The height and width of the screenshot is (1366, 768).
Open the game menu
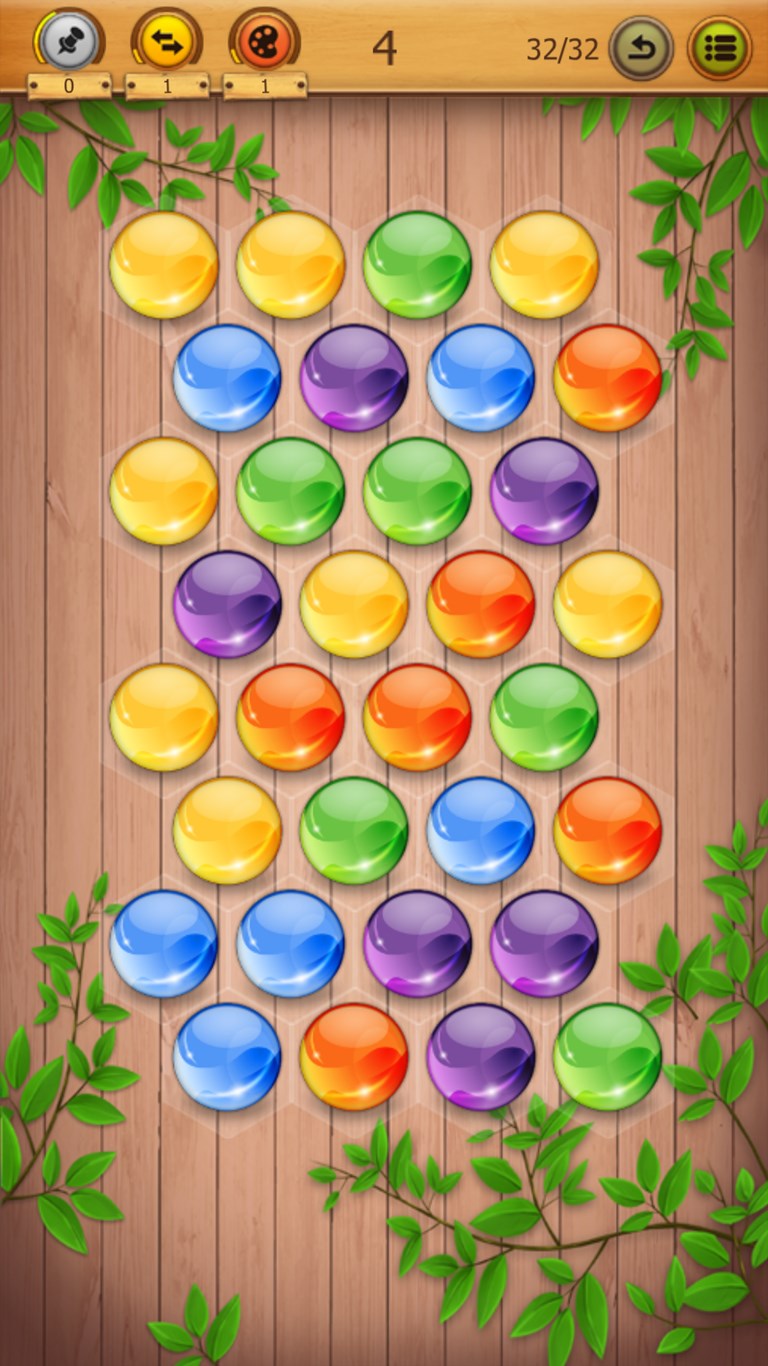(x=719, y=47)
